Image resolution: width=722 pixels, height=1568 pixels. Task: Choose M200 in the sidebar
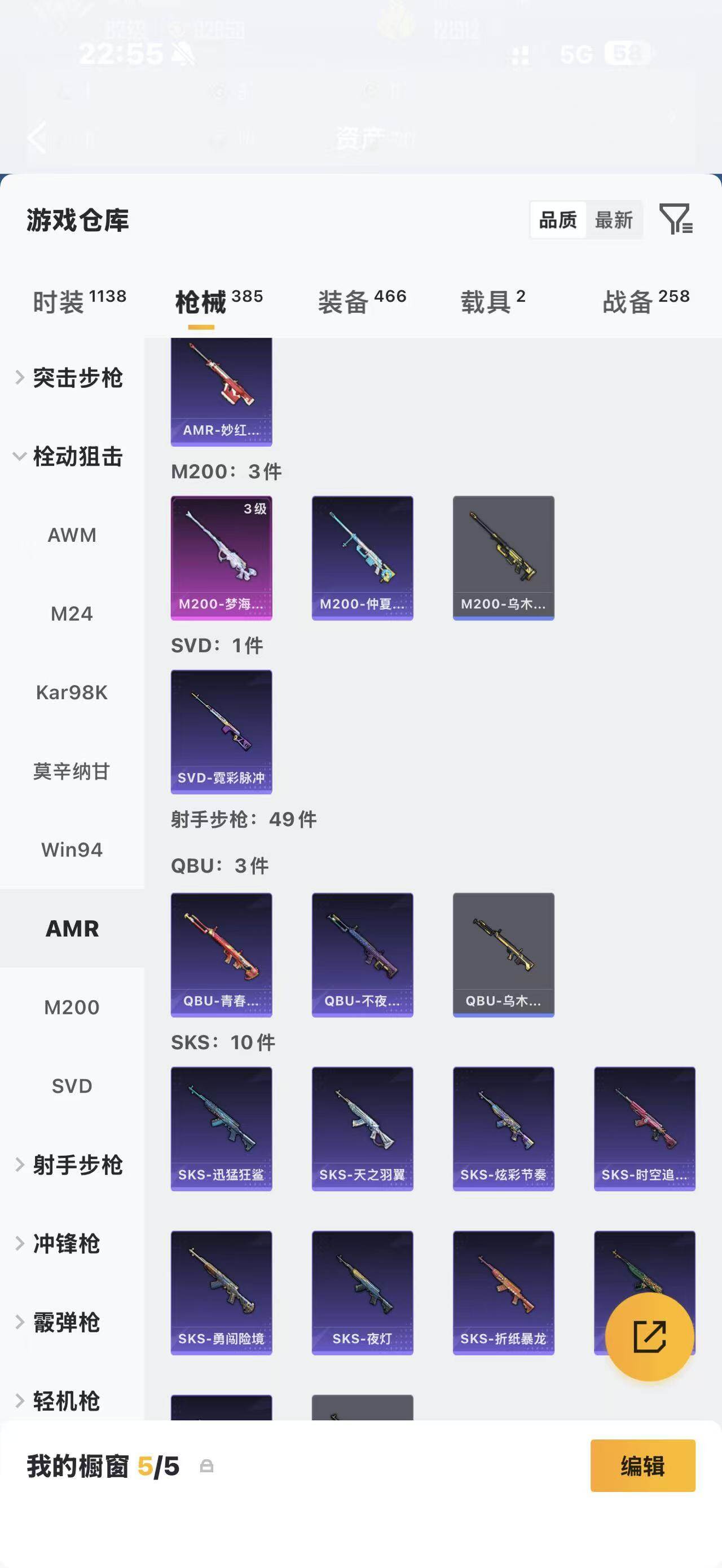coord(72,1008)
